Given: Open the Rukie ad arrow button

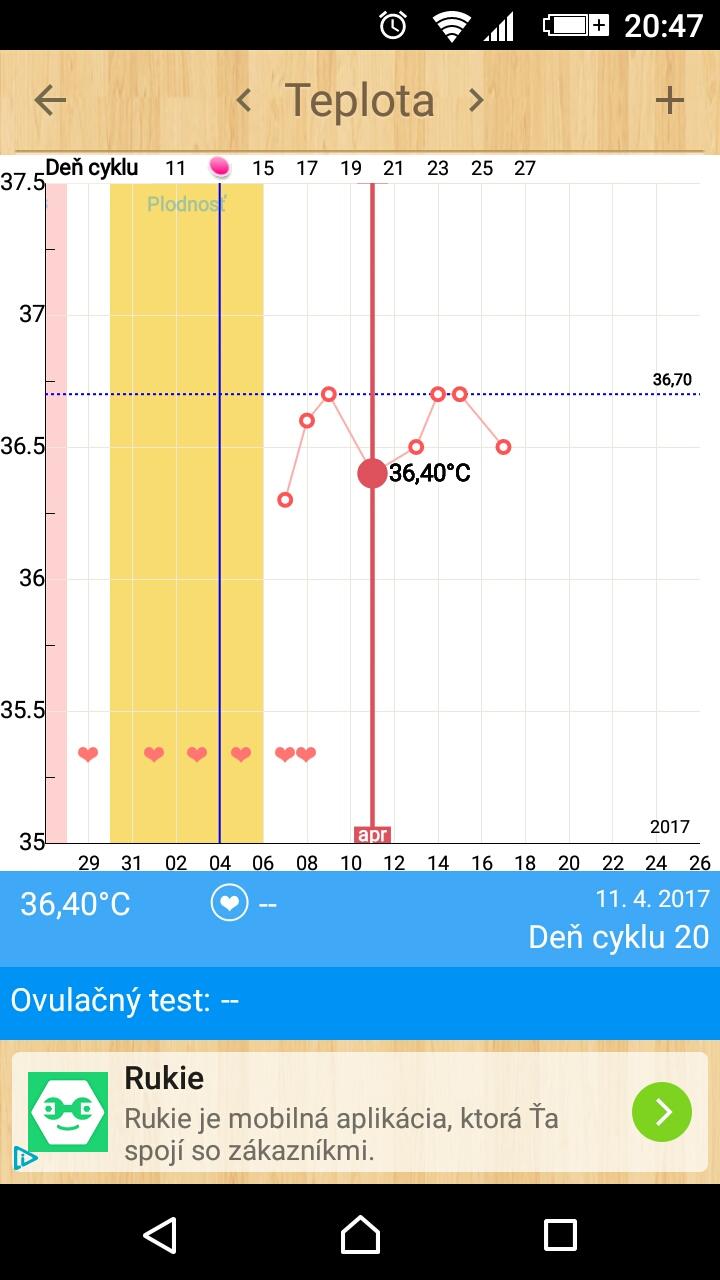Looking at the screenshot, I should (x=662, y=1111).
